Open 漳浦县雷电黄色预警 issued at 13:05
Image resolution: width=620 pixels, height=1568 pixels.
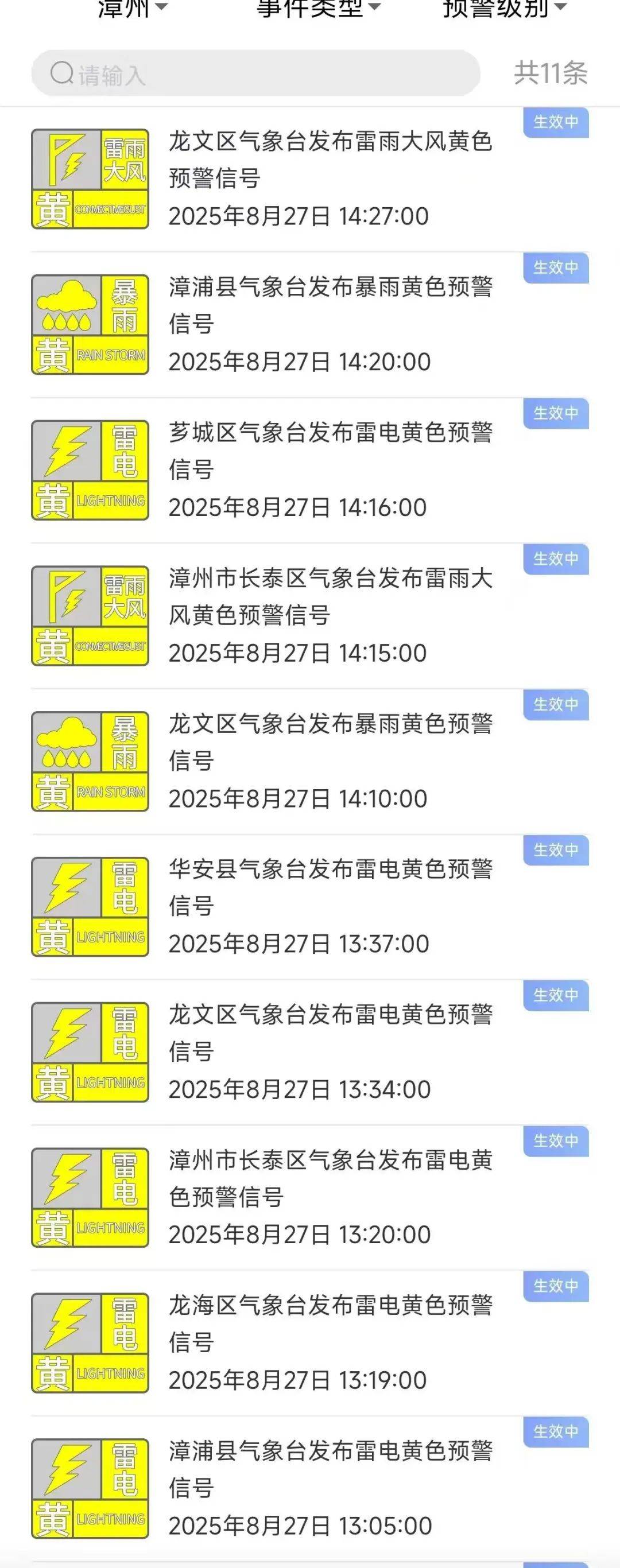coord(330,1488)
